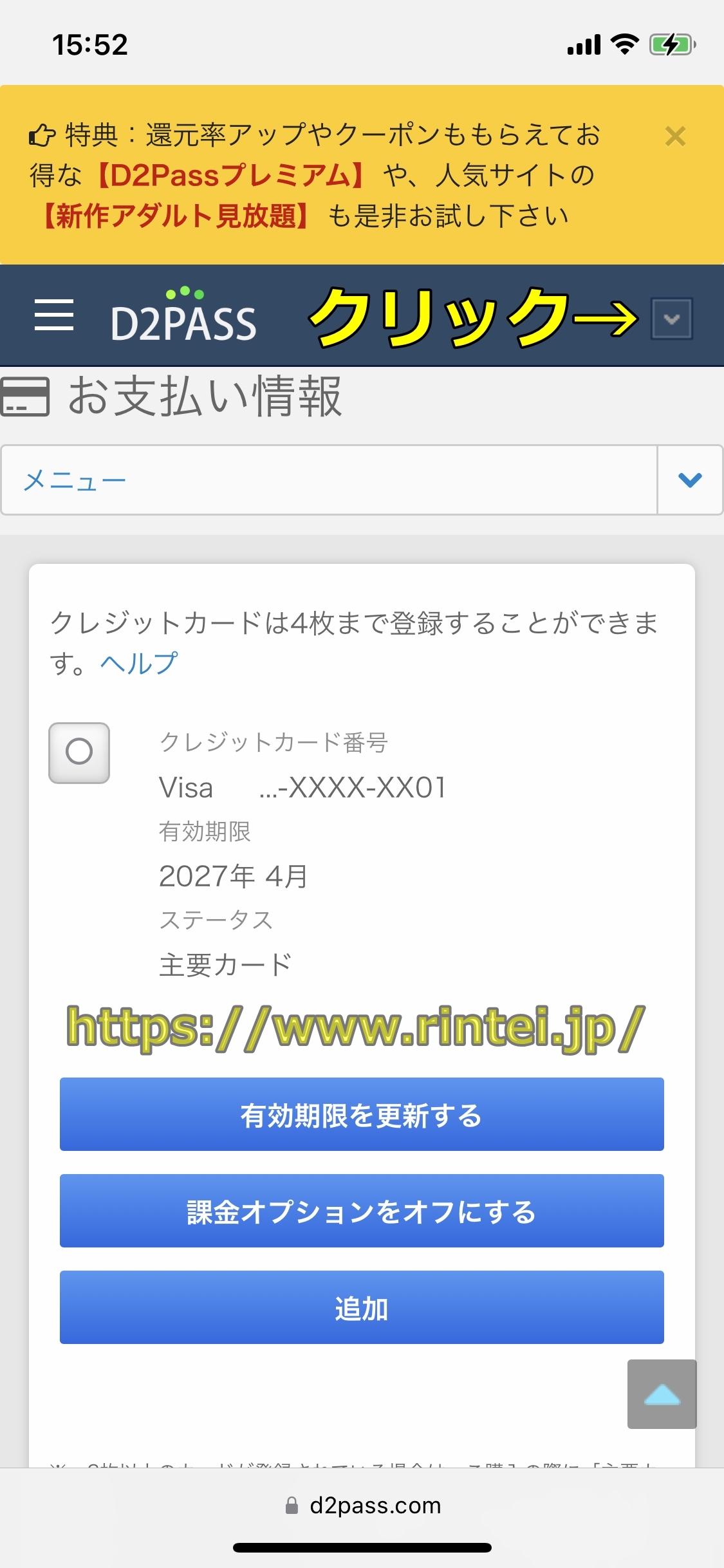Open the 新作アダルト見放題 link
The image size is (724, 1568).
(x=175, y=216)
